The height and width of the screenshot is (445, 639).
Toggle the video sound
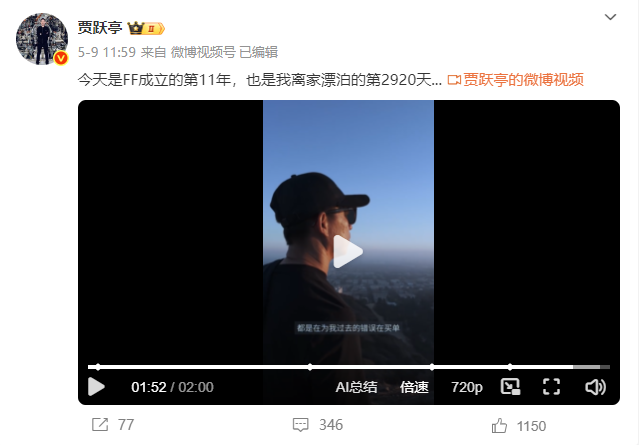tap(595, 387)
